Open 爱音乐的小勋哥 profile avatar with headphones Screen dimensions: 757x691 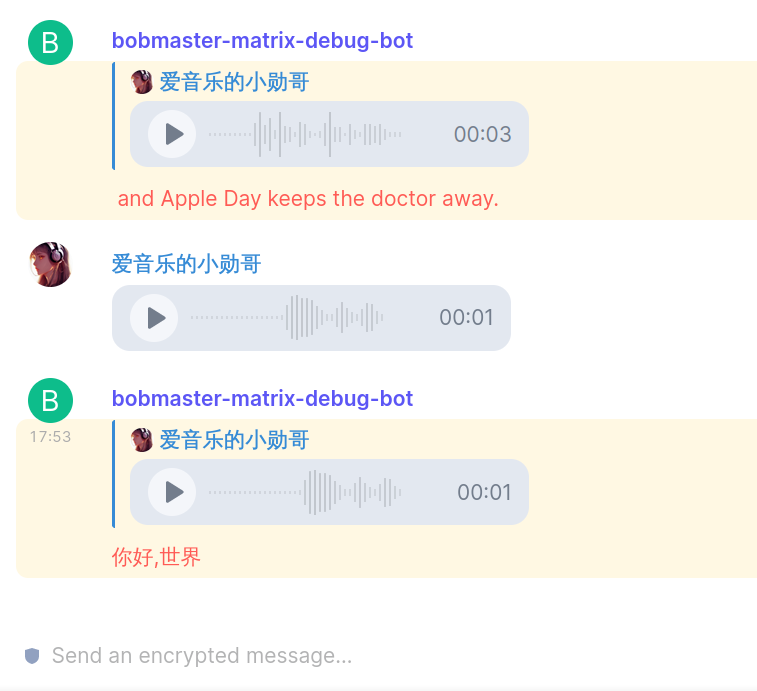click(x=50, y=265)
